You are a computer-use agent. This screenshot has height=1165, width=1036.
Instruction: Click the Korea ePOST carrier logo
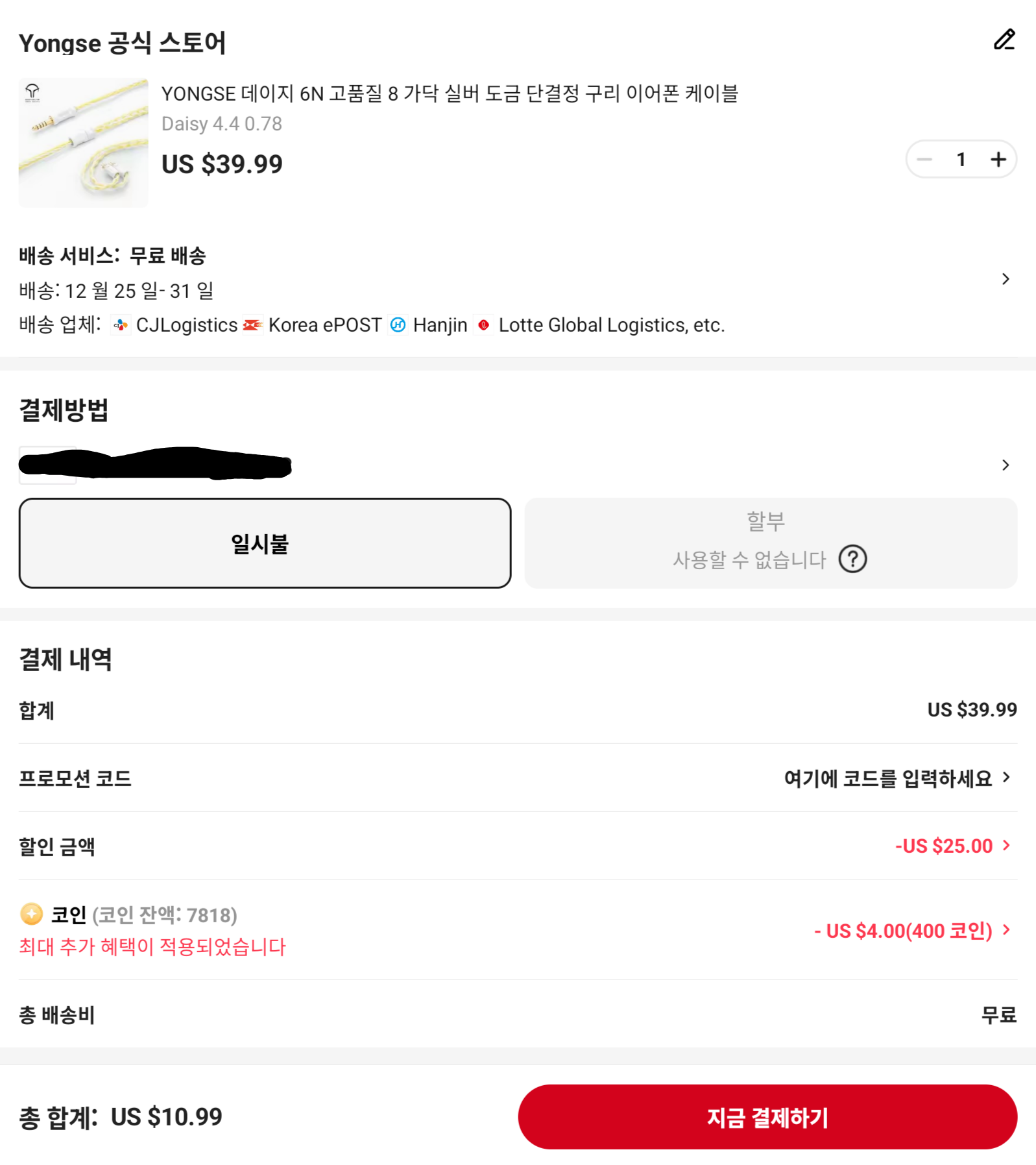pyautogui.click(x=253, y=325)
